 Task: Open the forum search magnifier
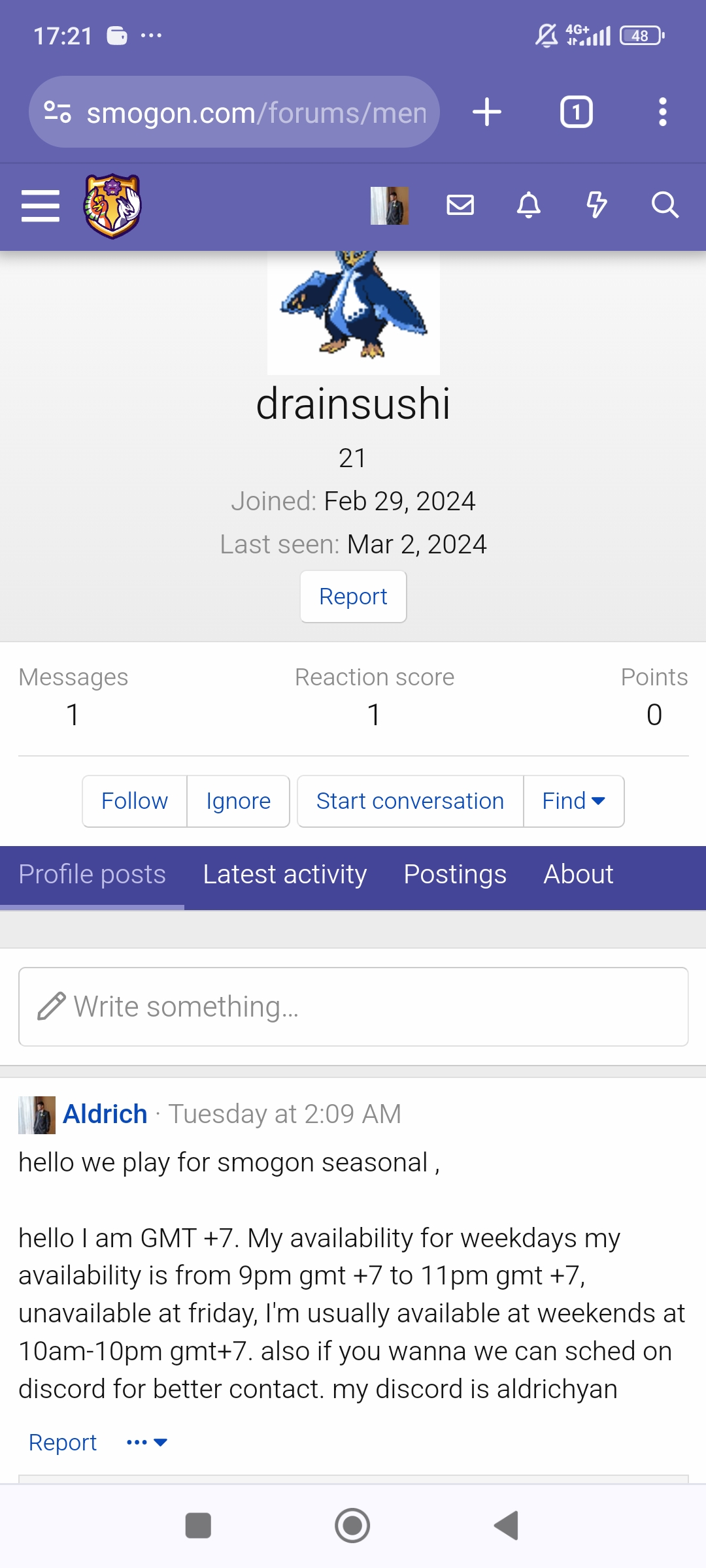[x=665, y=205]
